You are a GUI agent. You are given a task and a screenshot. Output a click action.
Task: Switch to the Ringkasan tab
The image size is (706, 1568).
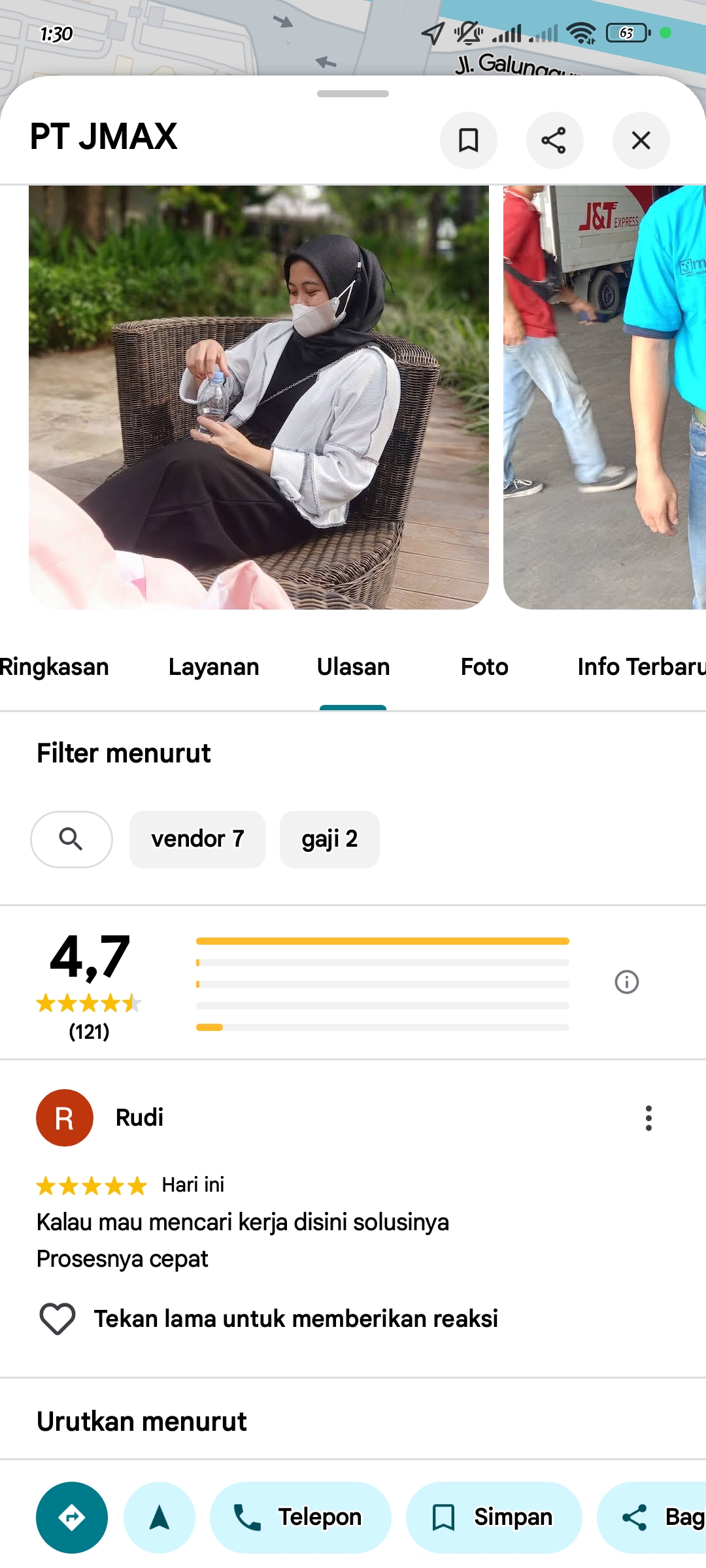pyautogui.click(x=54, y=667)
